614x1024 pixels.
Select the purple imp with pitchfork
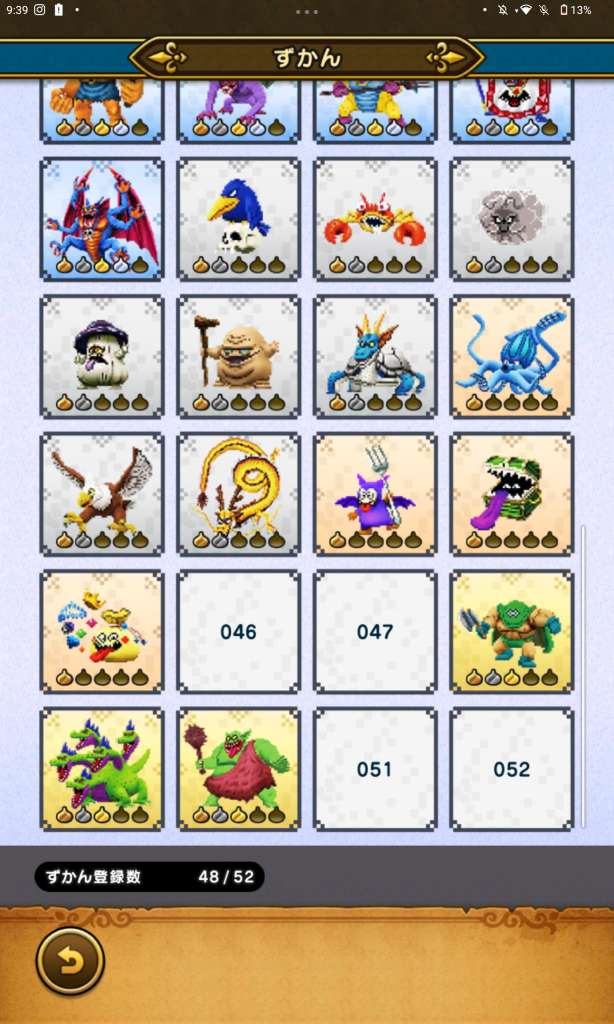[x=375, y=494]
